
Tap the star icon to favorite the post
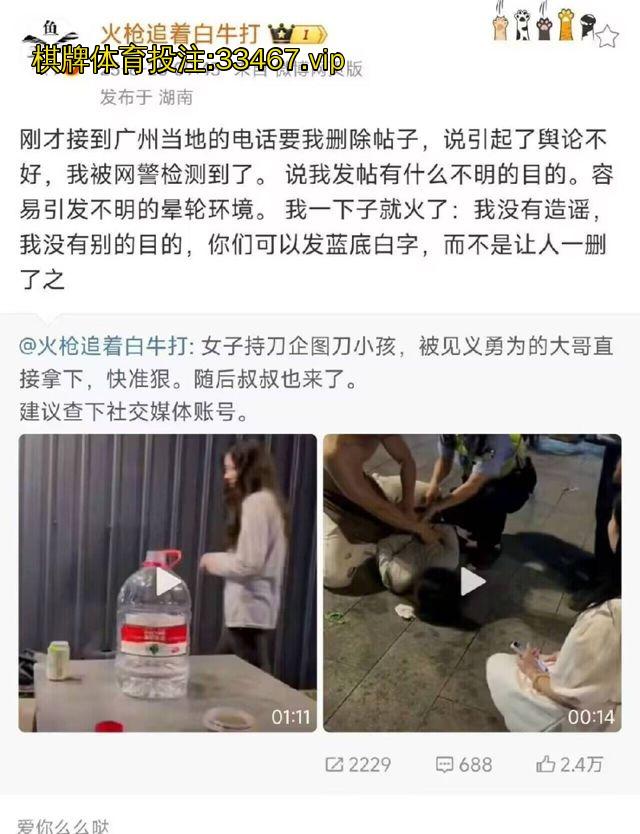[607, 36]
